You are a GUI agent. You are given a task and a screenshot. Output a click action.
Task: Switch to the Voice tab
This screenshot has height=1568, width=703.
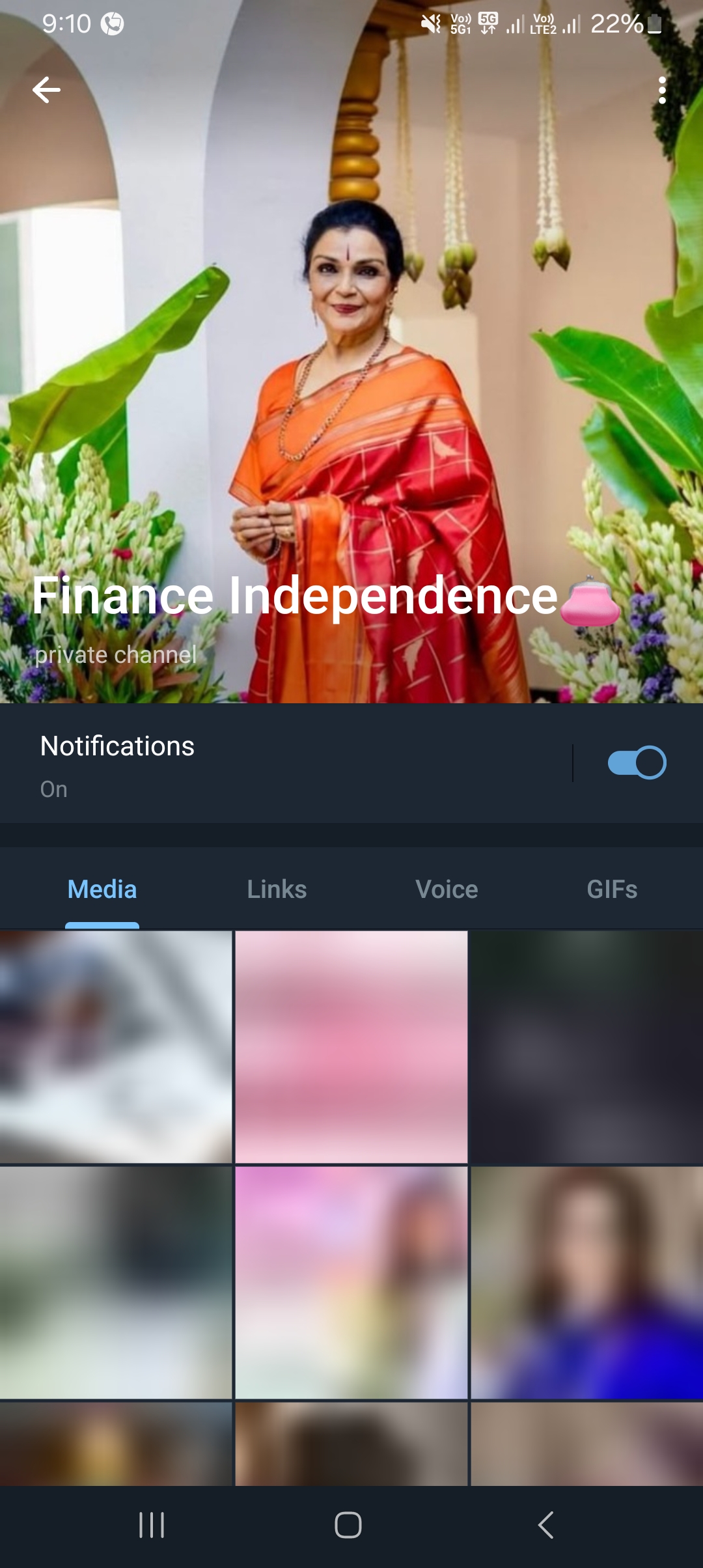pos(447,889)
